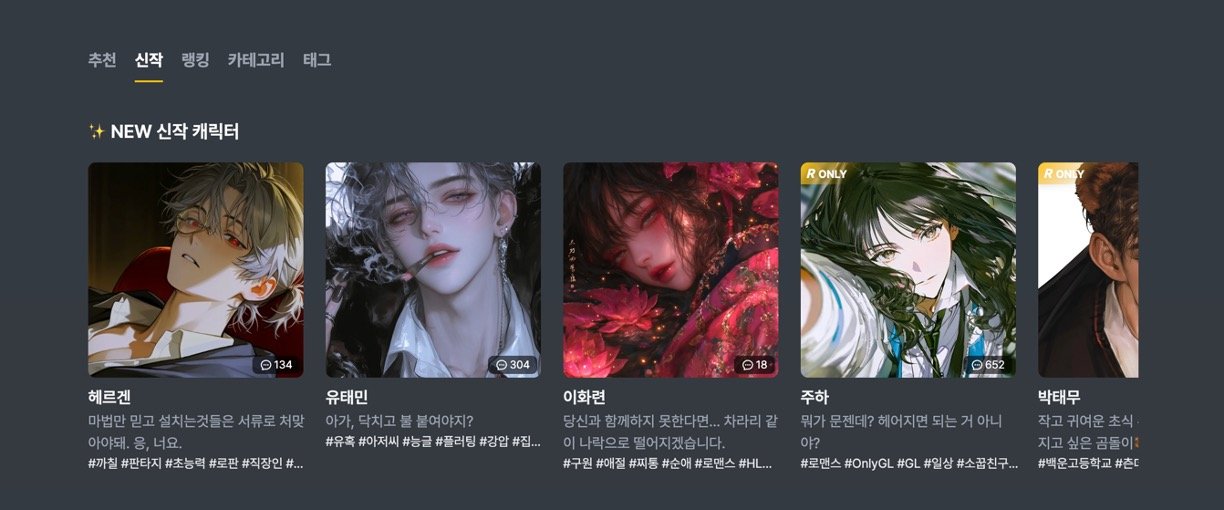
Task: Open the 박태무 character card
Action: point(1088,270)
